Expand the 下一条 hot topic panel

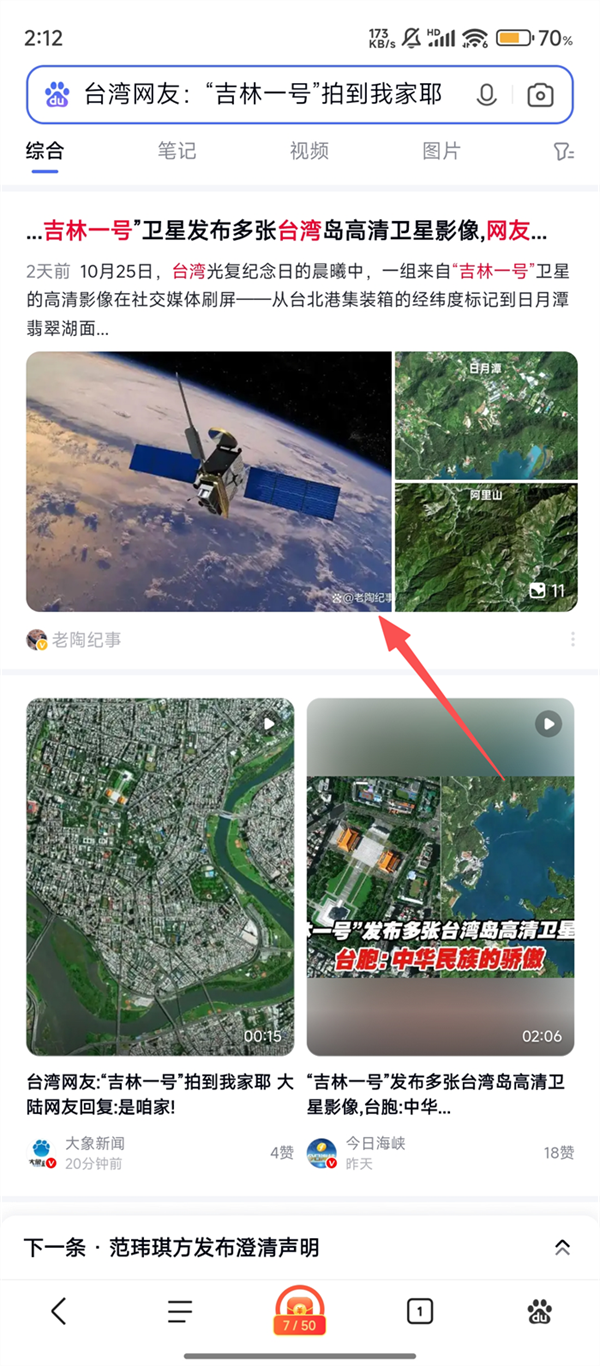point(562,1247)
